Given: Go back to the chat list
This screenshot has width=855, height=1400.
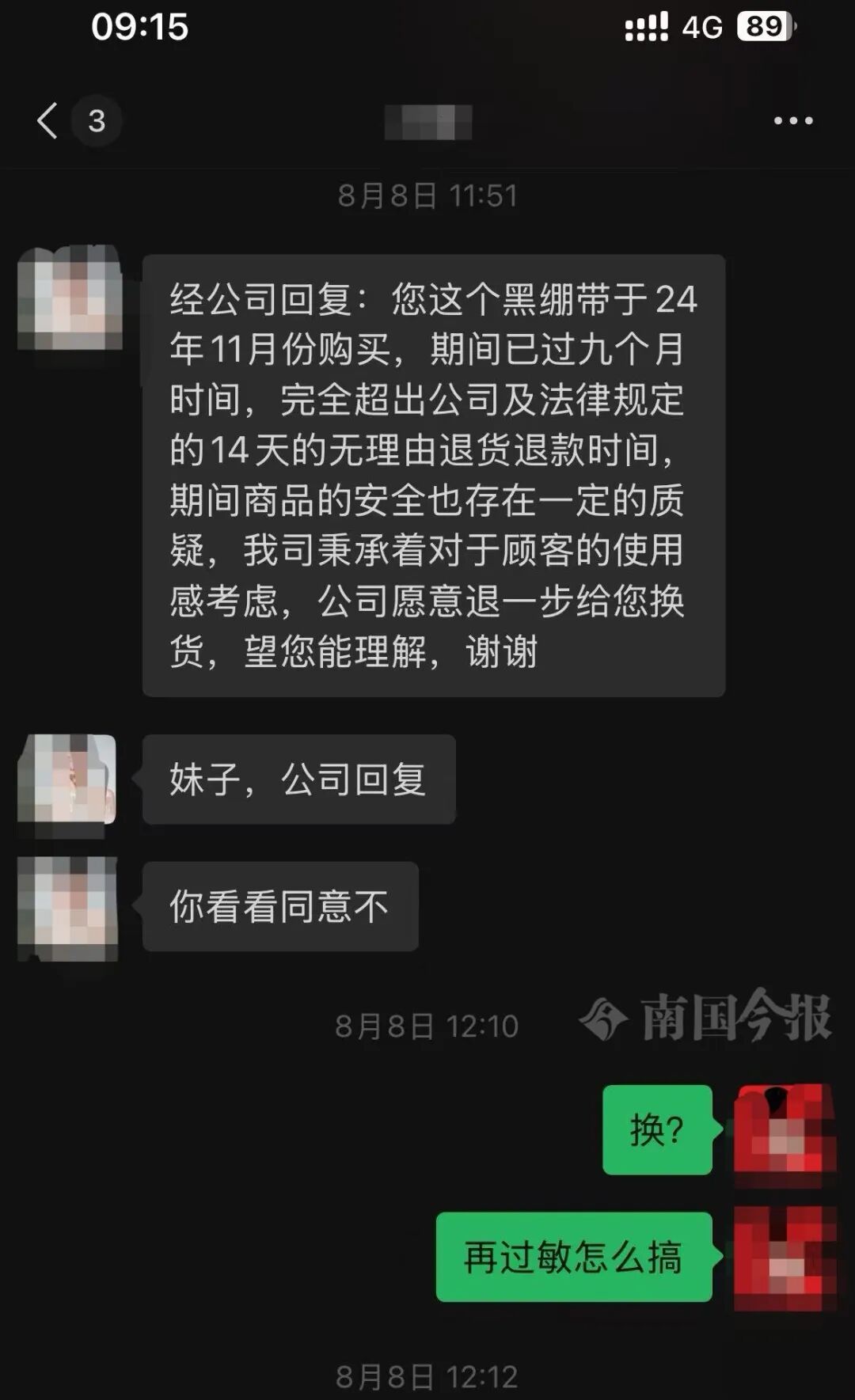Looking at the screenshot, I should click(x=47, y=121).
